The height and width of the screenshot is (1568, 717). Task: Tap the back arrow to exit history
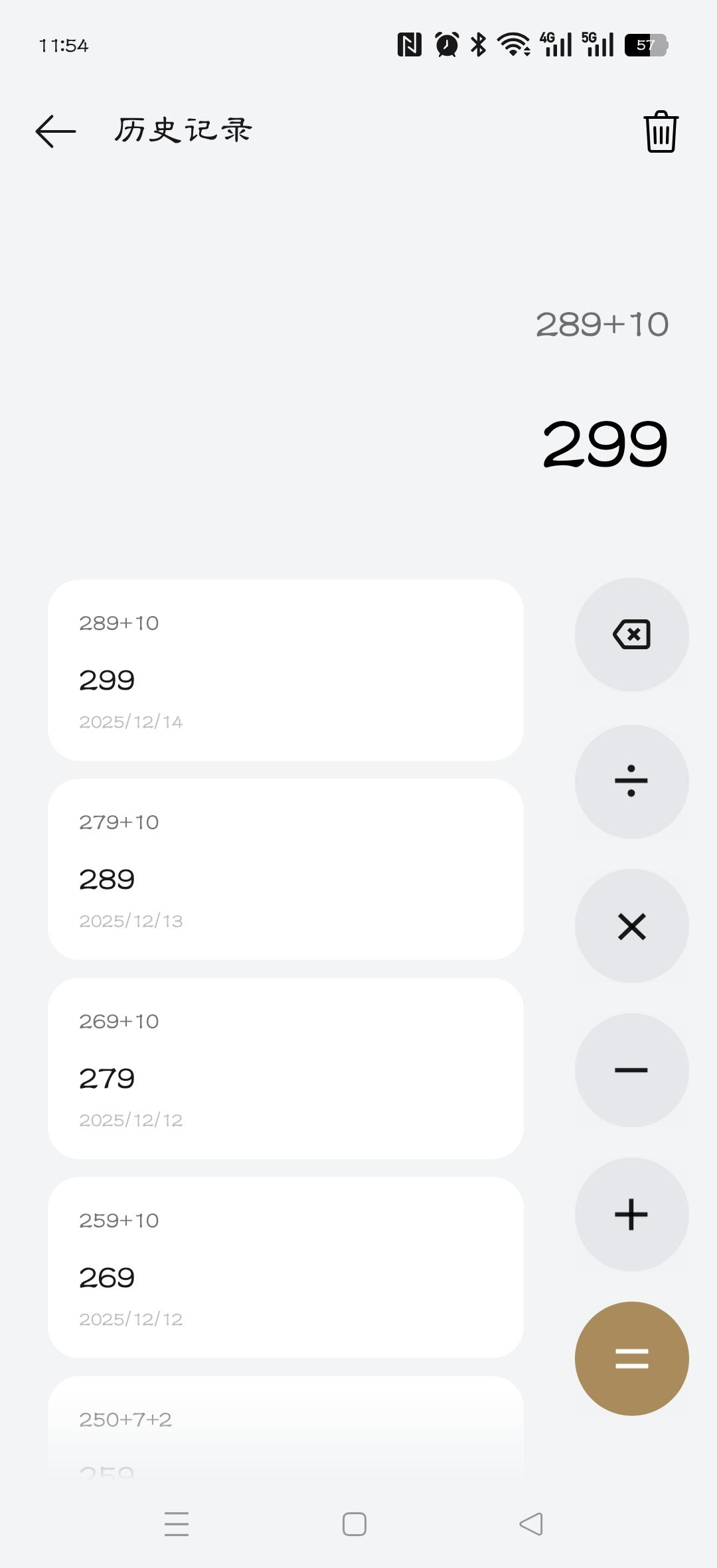(52, 131)
